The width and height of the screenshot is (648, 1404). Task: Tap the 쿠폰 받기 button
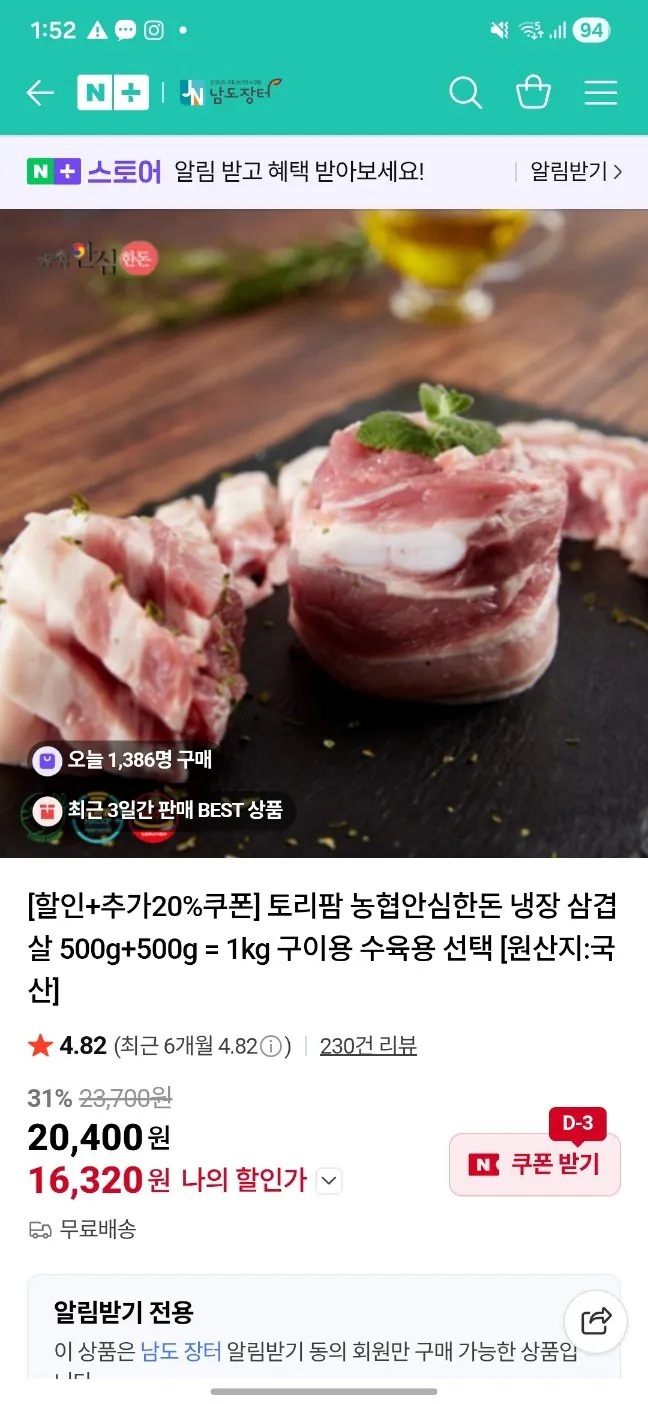click(535, 1165)
